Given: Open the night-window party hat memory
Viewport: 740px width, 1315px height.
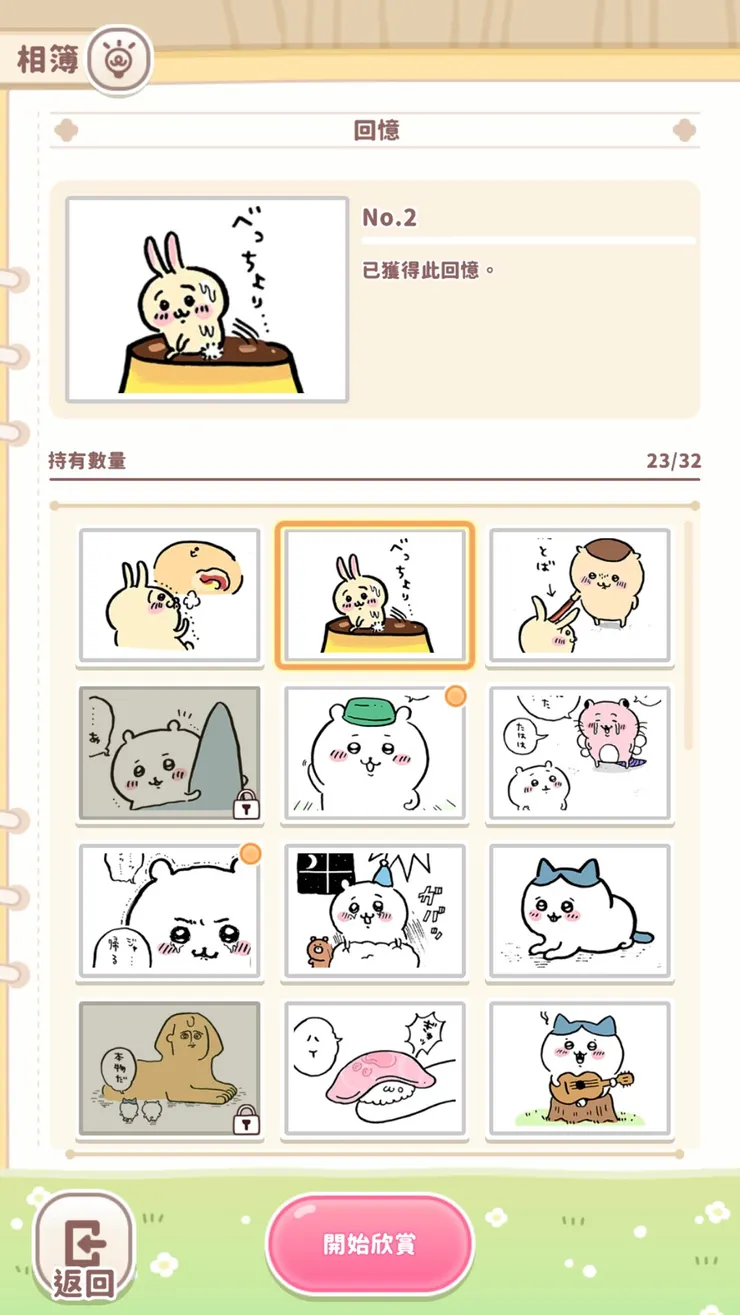Looking at the screenshot, I should (374, 911).
